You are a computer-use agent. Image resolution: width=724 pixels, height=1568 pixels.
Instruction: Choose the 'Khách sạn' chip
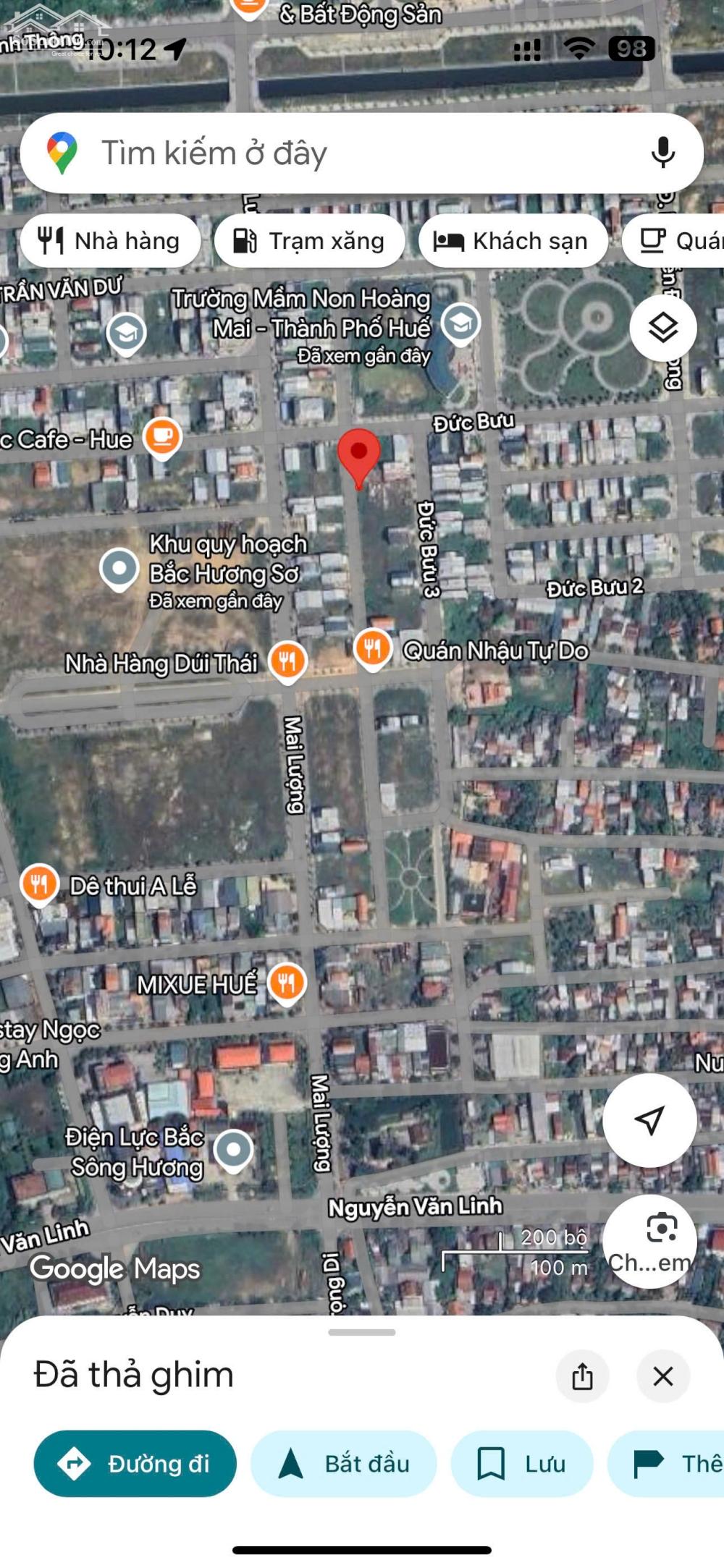tap(513, 241)
